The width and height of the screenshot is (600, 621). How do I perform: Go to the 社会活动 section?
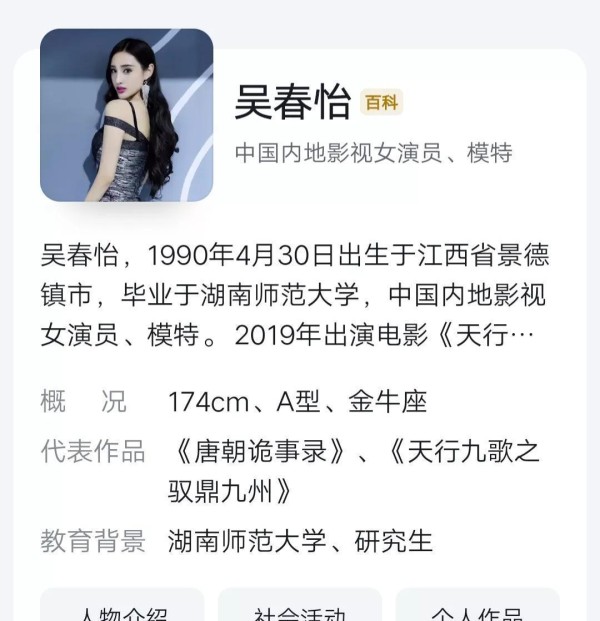299,609
